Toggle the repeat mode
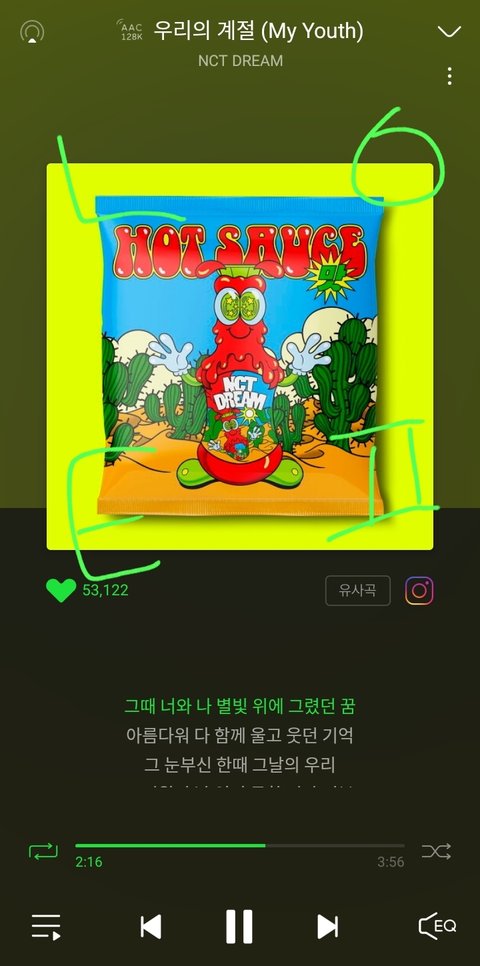Viewport: 480px width, 966px height. click(43, 851)
